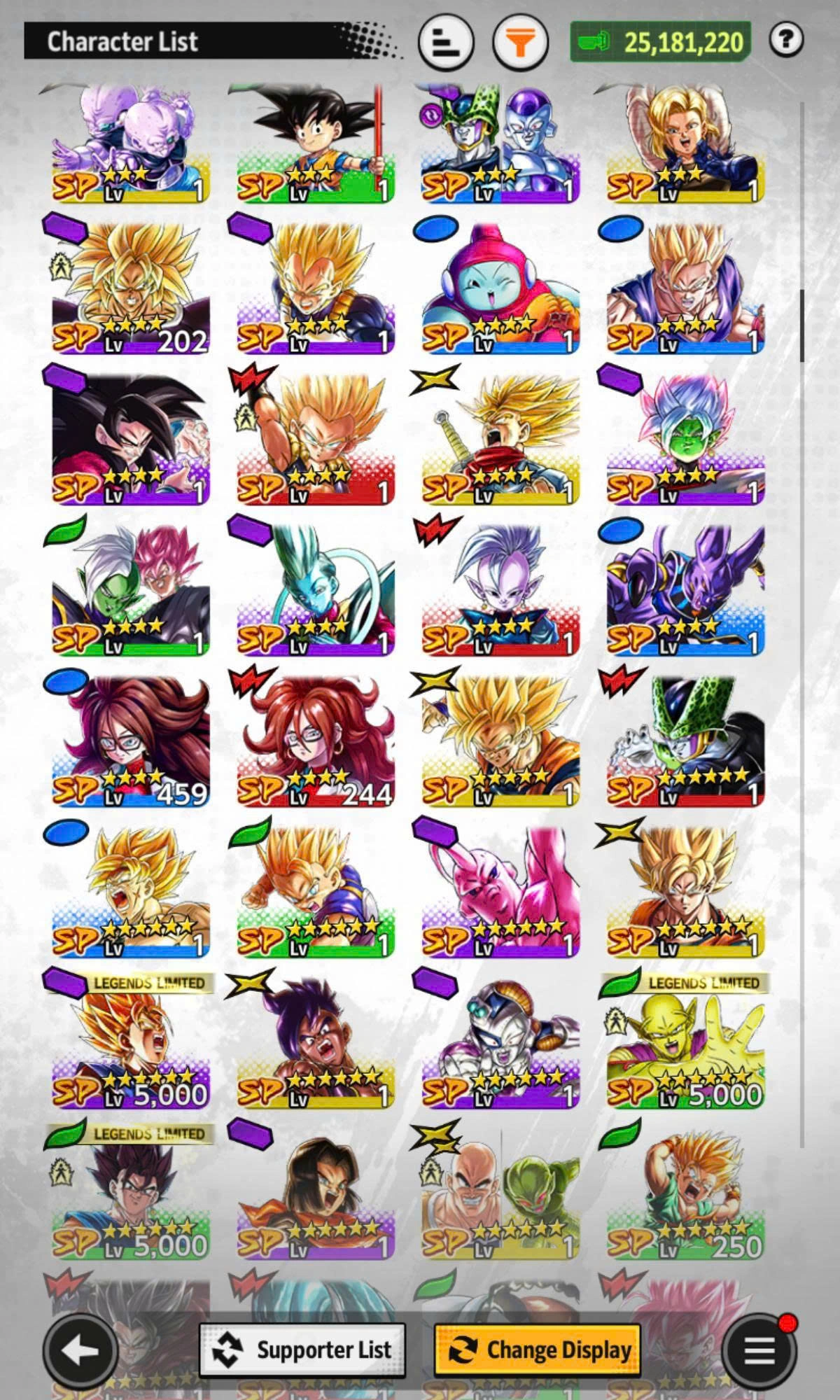Viewport: 840px width, 1400px height.
Task: Switch to Supporter List
Action: click(x=302, y=1350)
